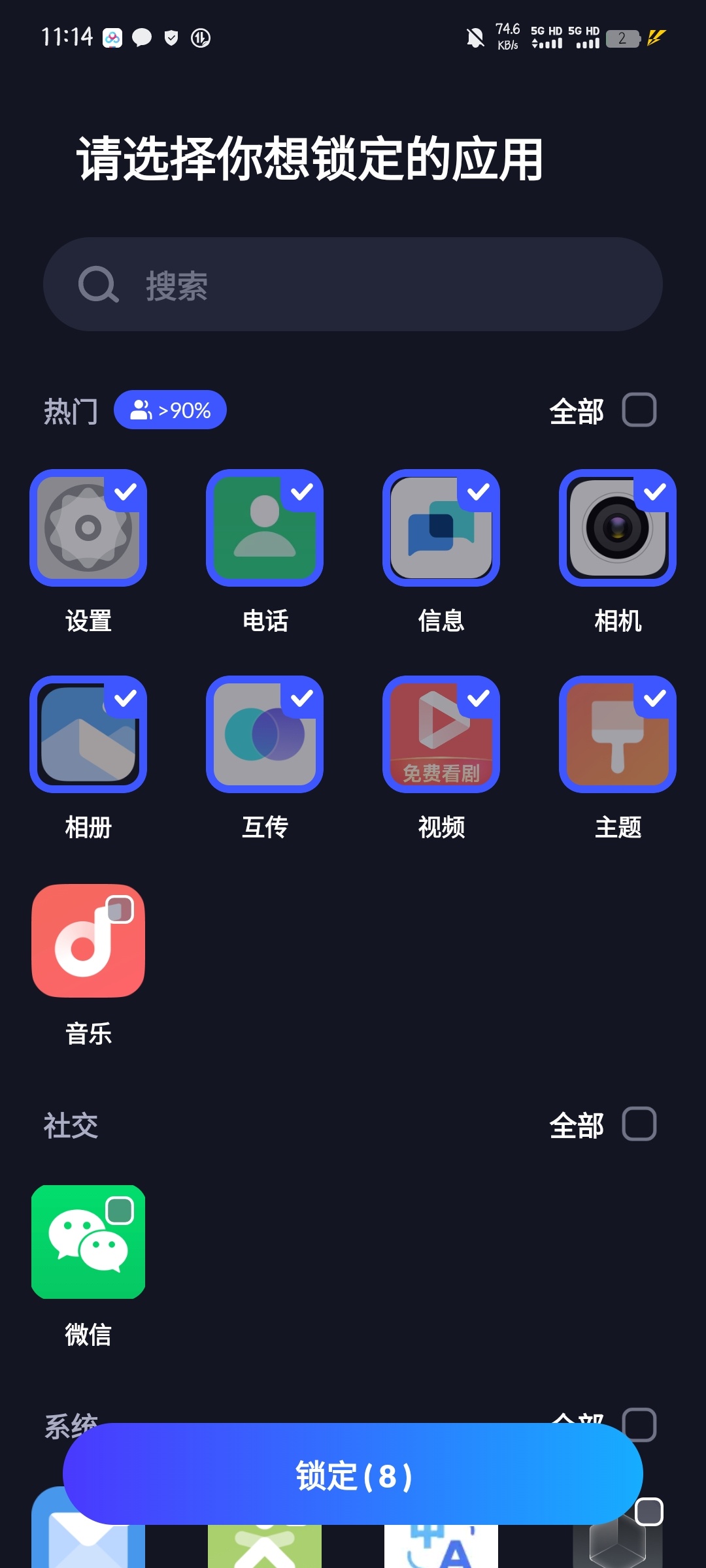The image size is (706, 1568).
Task: Select the 音乐 app to lock
Action: pyautogui.click(x=88, y=941)
